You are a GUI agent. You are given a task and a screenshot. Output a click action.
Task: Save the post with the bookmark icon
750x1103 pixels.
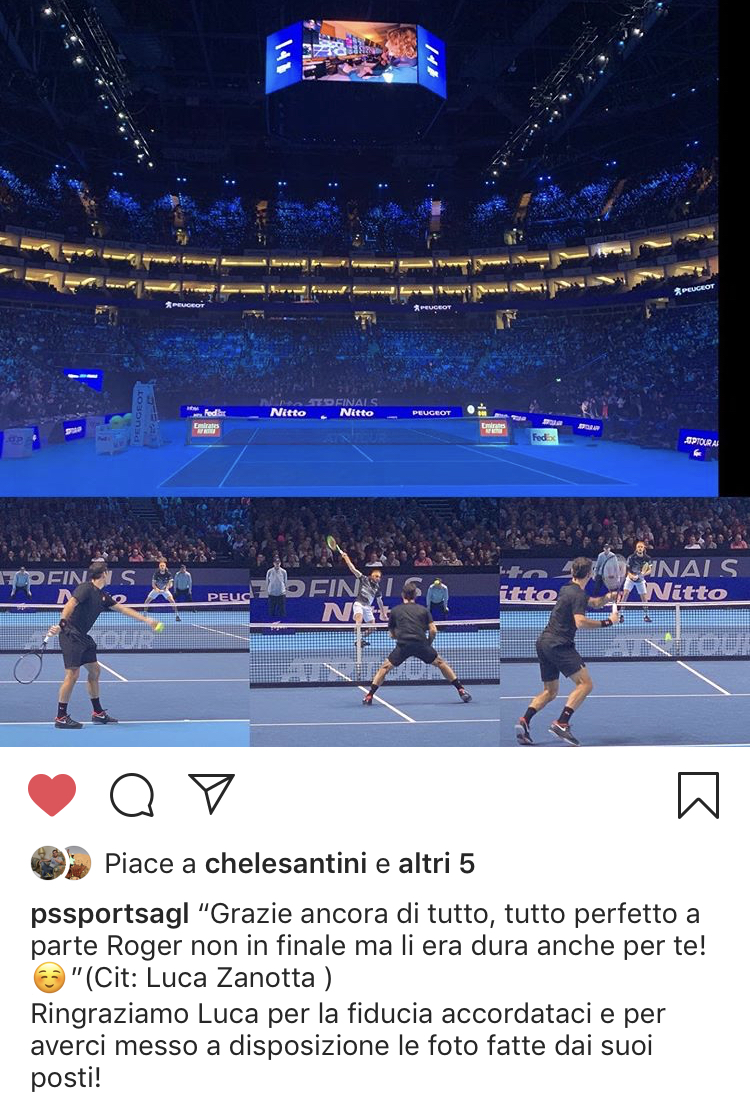point(698,796)
